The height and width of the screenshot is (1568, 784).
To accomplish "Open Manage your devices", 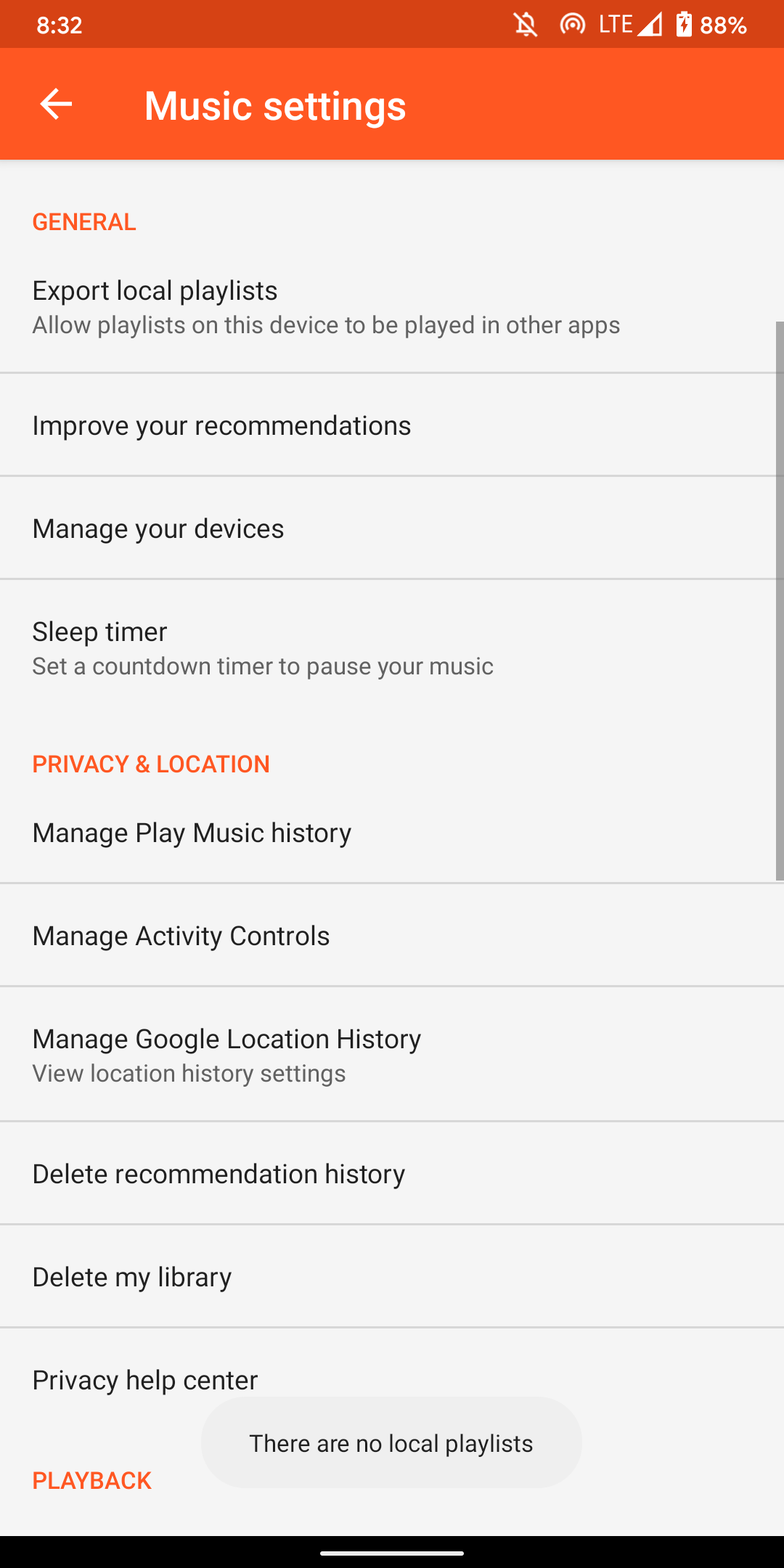I will point(392,528).
